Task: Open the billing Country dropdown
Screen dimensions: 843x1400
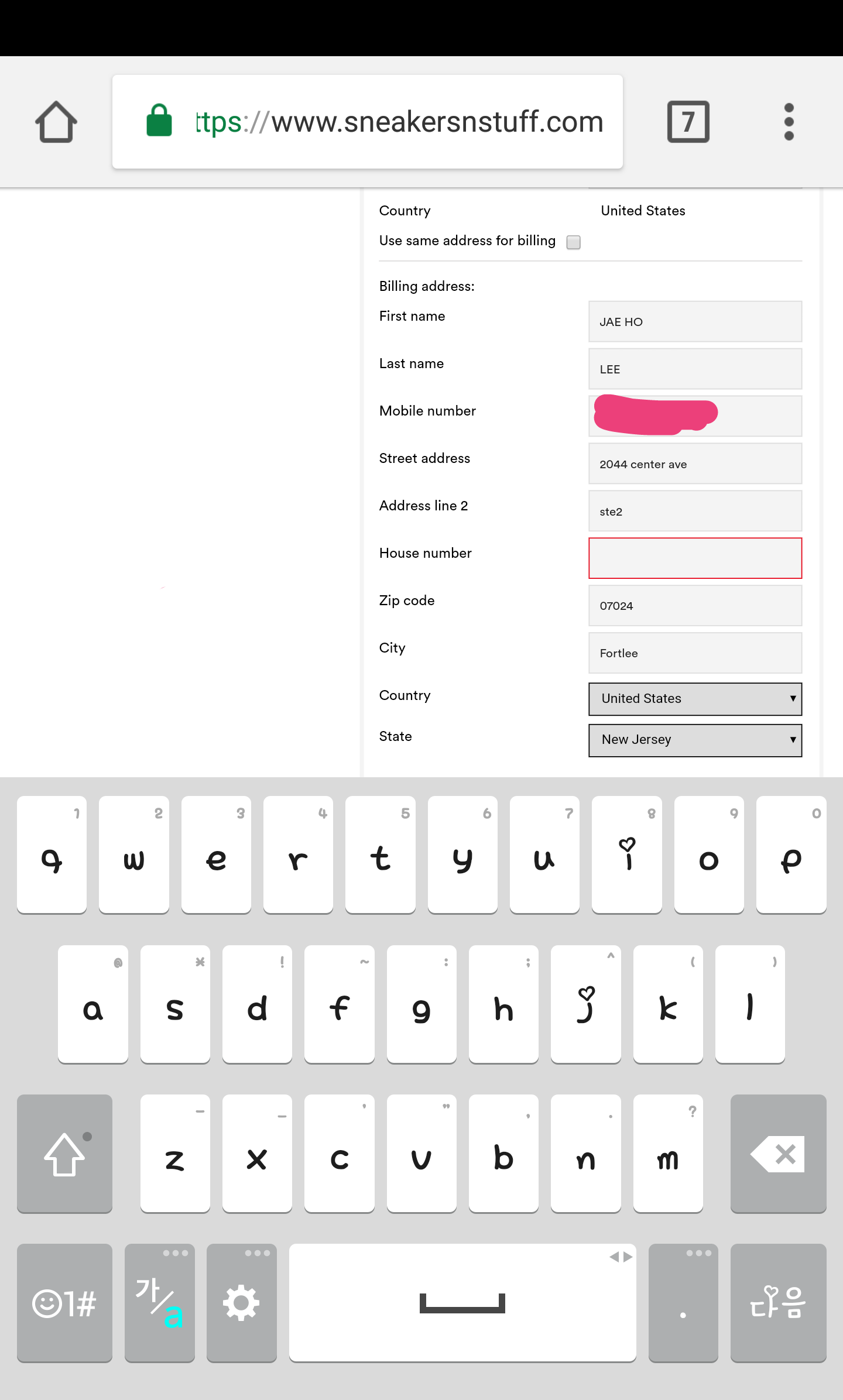Action: point(695,699)
